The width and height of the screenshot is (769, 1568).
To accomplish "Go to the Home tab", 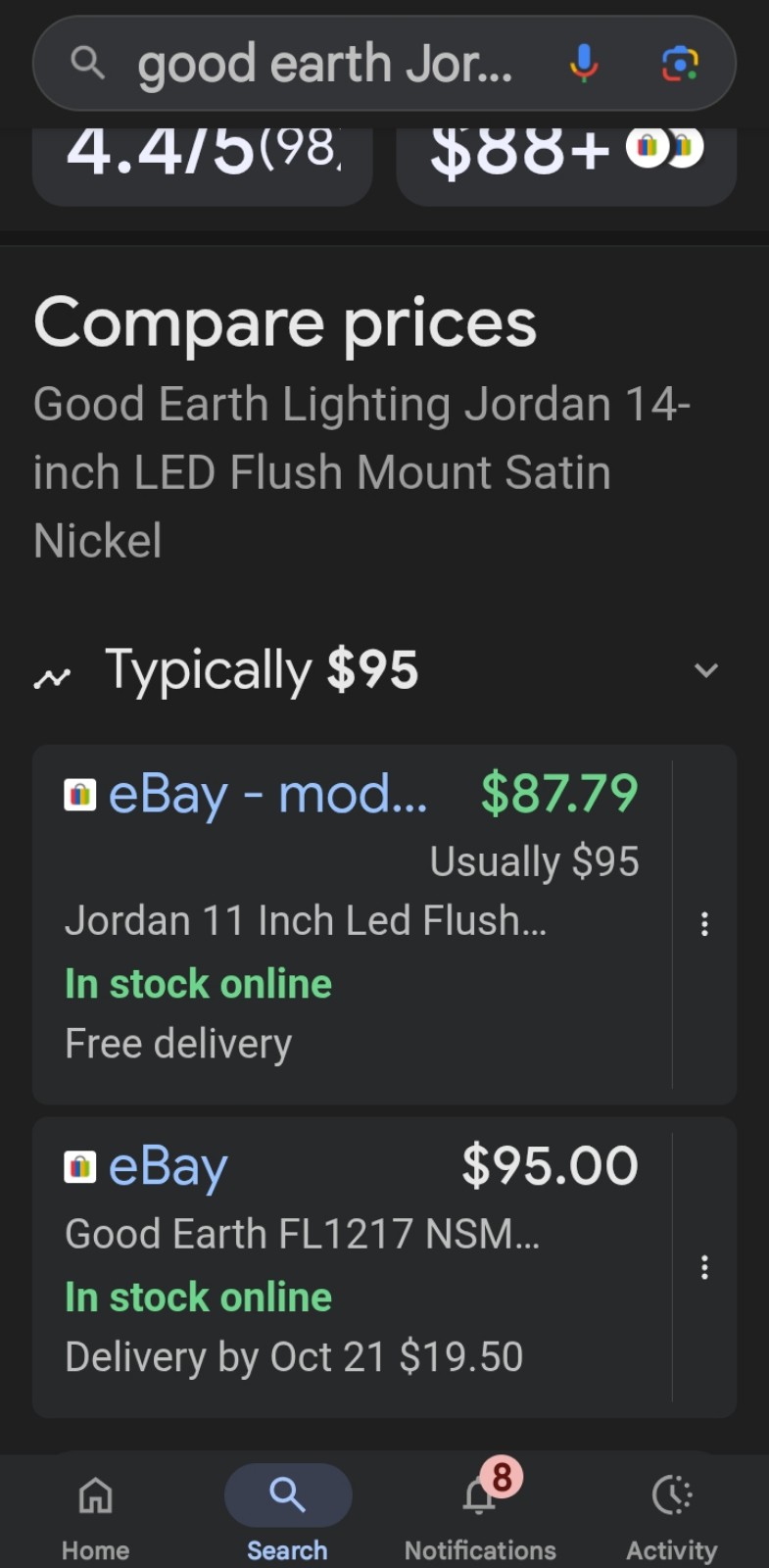I will pyautogui.click(x=95, y=1511).
